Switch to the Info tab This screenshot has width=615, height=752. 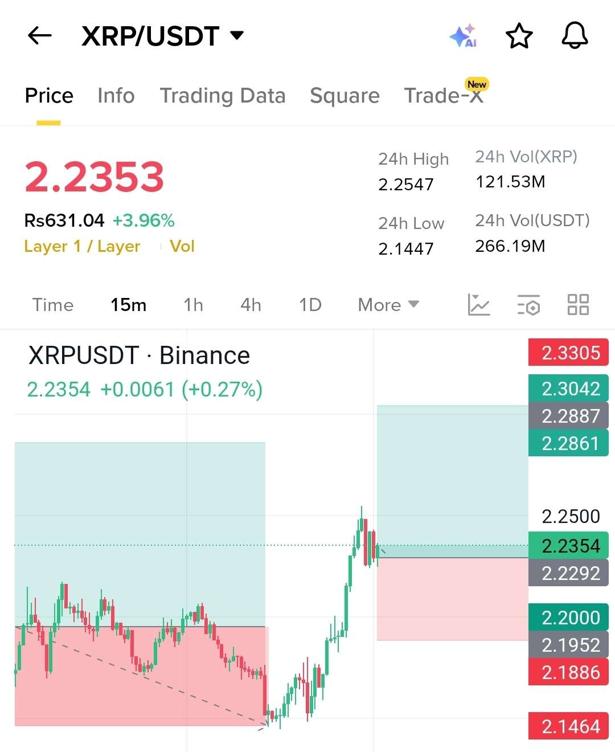click(116, 96)
